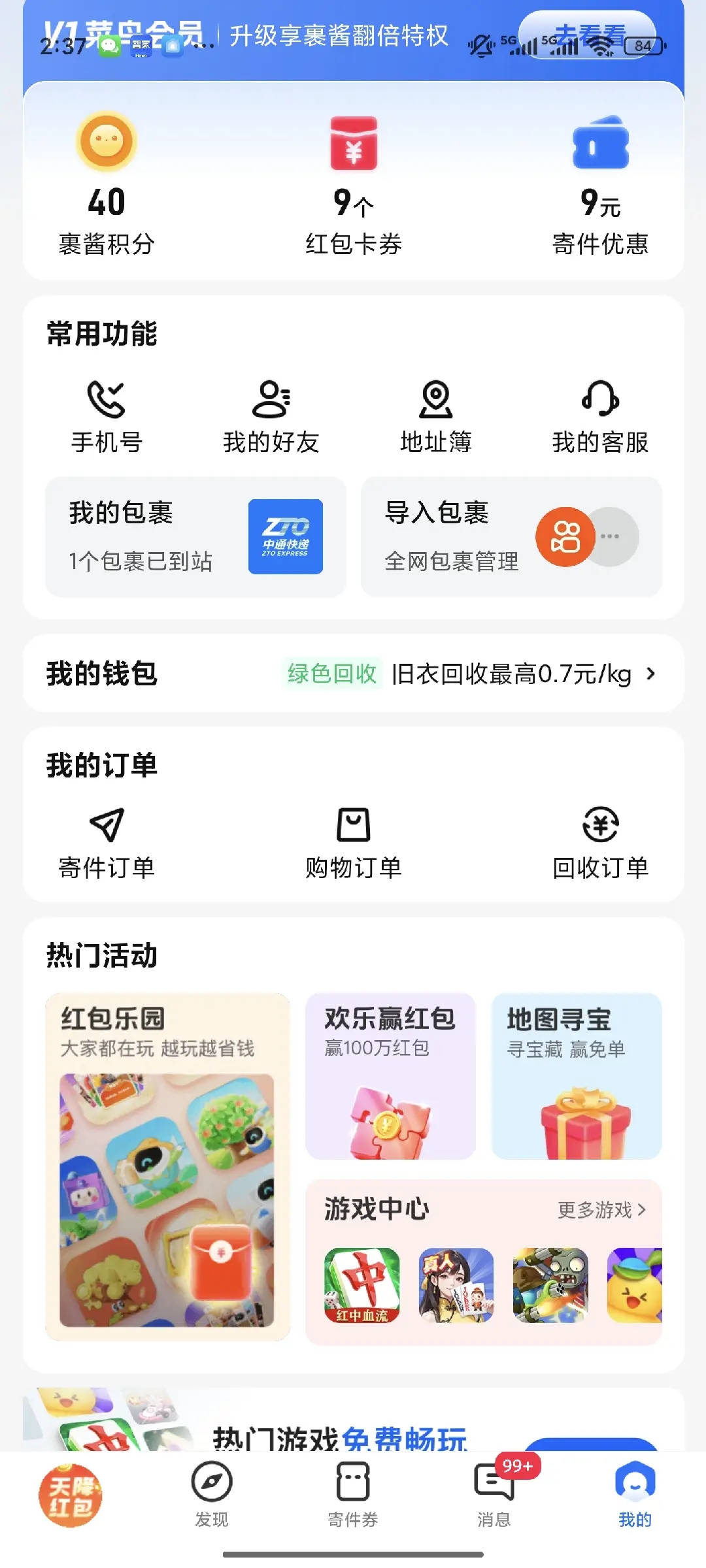Open 我的钱包 green recycling row
This screenshot has height=1568, width=706.
tap(354, 673)
